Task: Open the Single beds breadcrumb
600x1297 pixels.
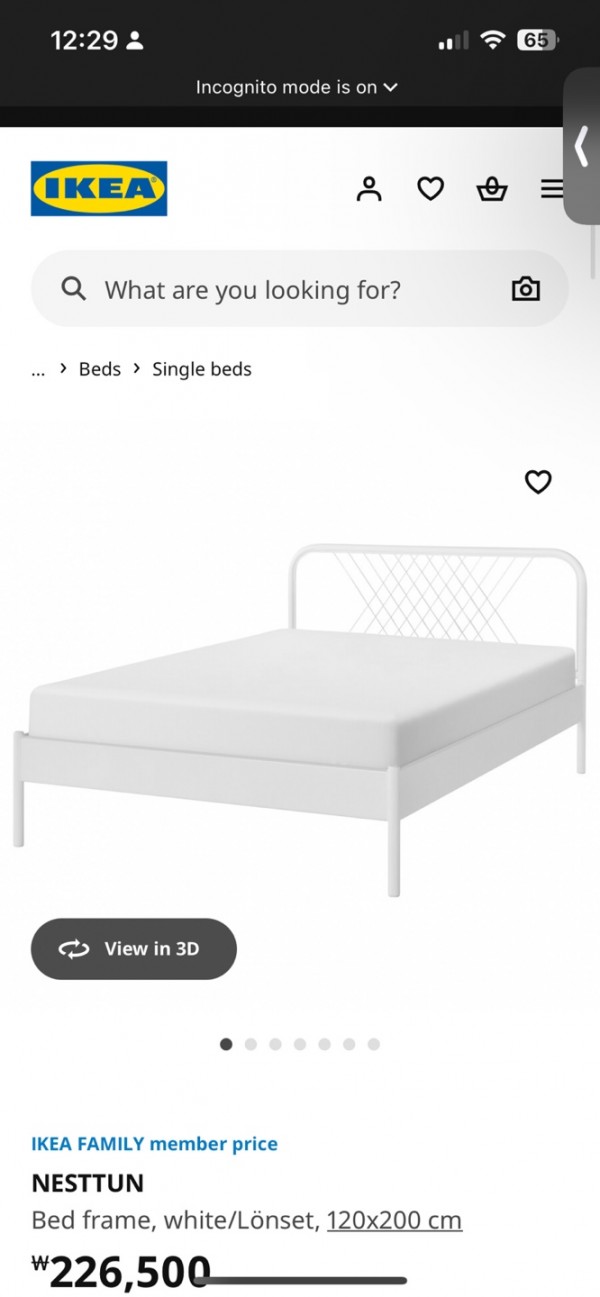Action: tap(201, 369)
